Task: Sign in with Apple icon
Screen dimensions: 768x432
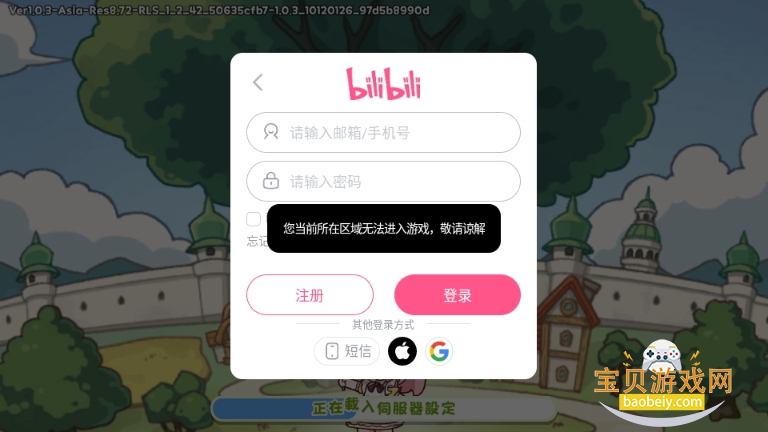Action: pos(402,351)
